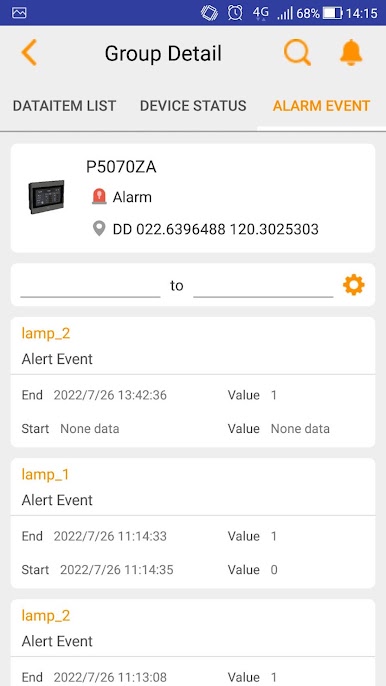Open the P5070ZA device card
386x686 pixels.
coord(193,198)
